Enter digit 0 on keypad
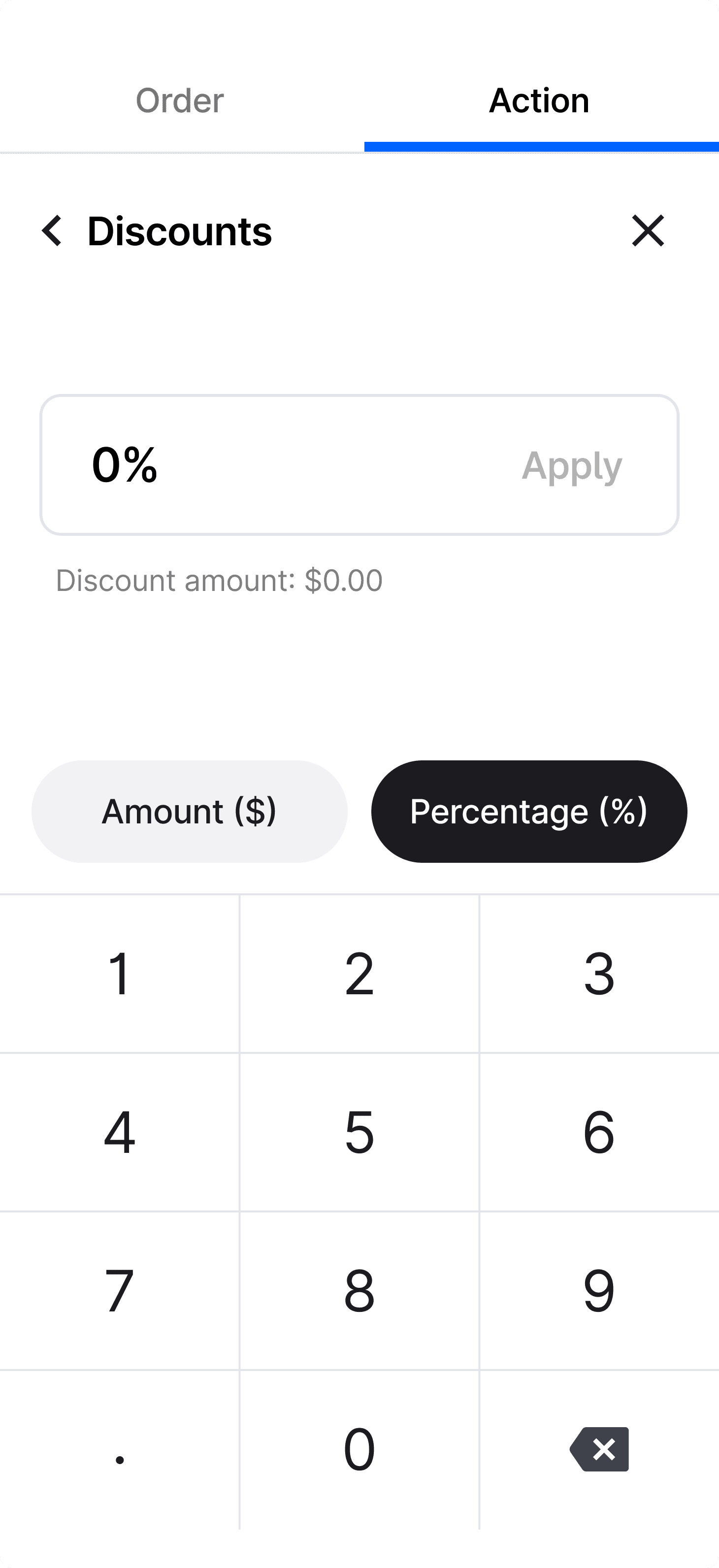The height and width of the screenshot is (1568, 719). (359, 1449)
